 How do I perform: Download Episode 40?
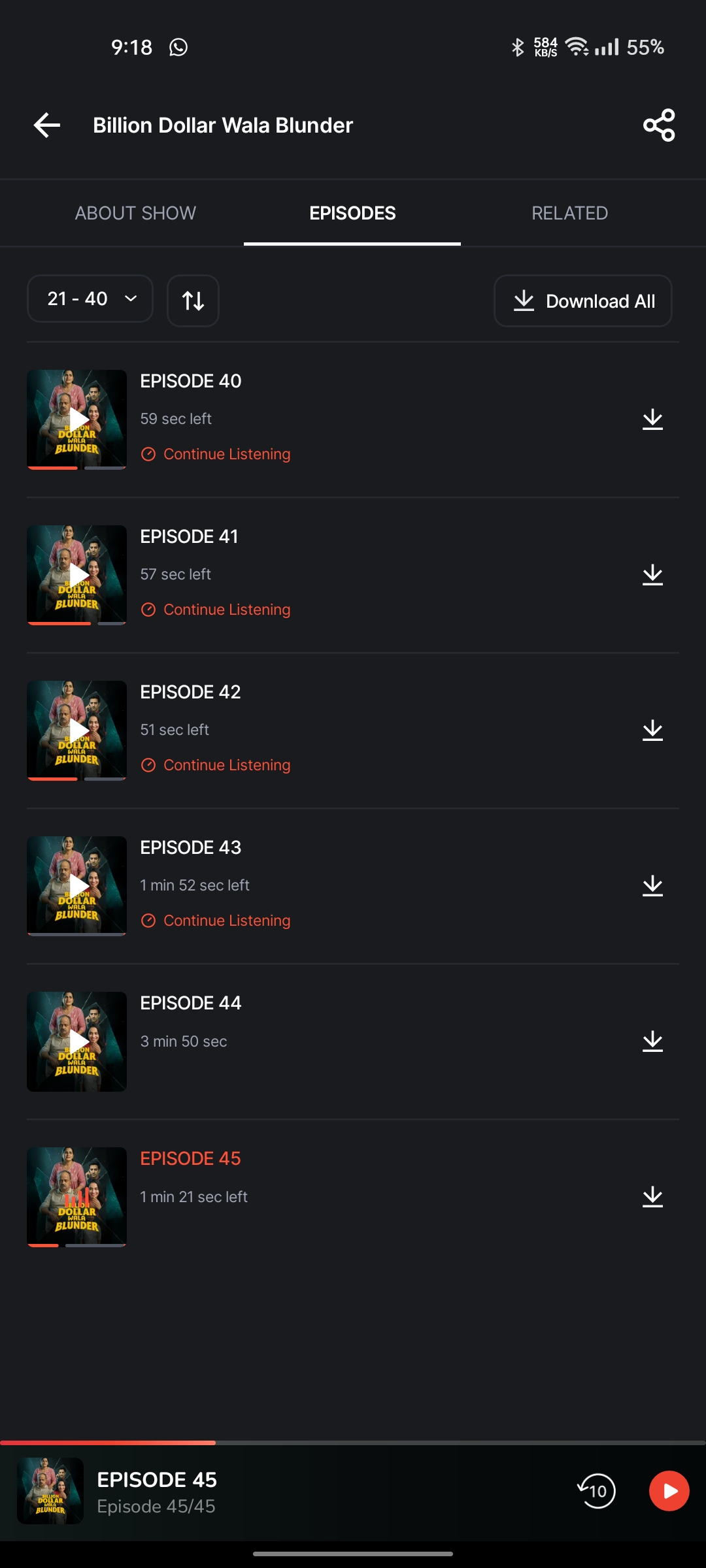pos(653,419)
